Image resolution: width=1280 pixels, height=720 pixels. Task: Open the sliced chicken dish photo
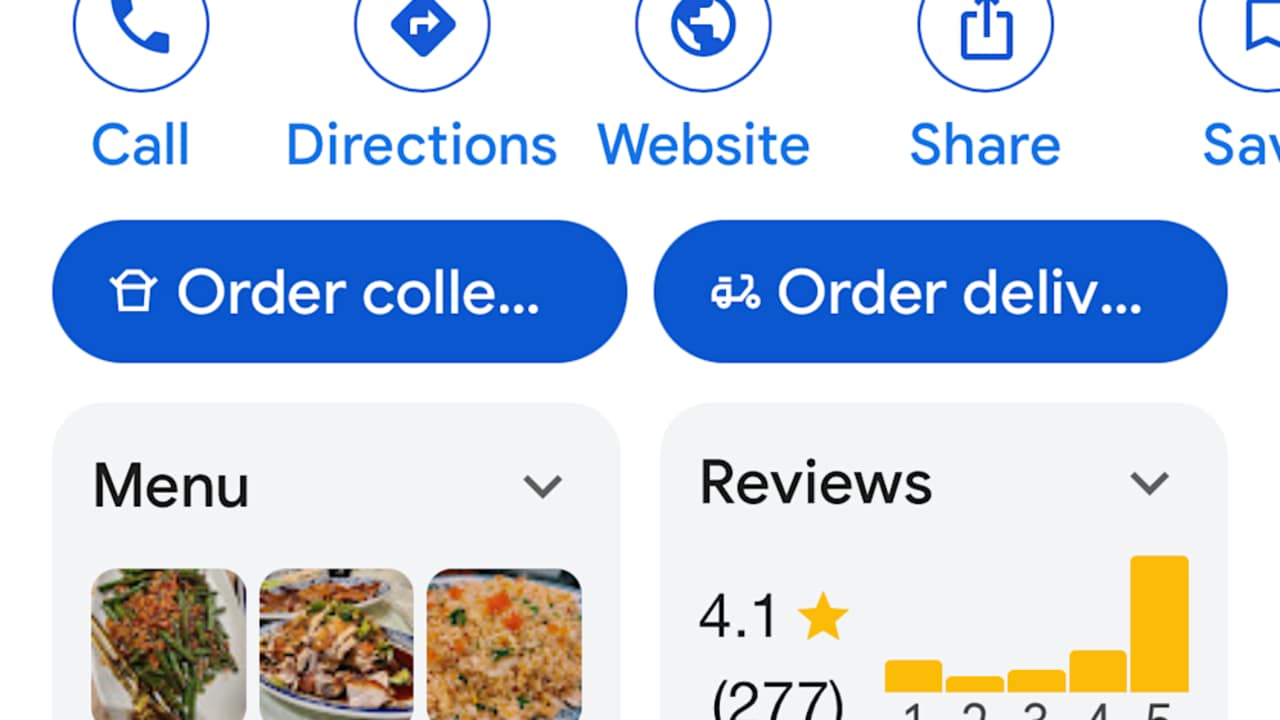point(336,644)
